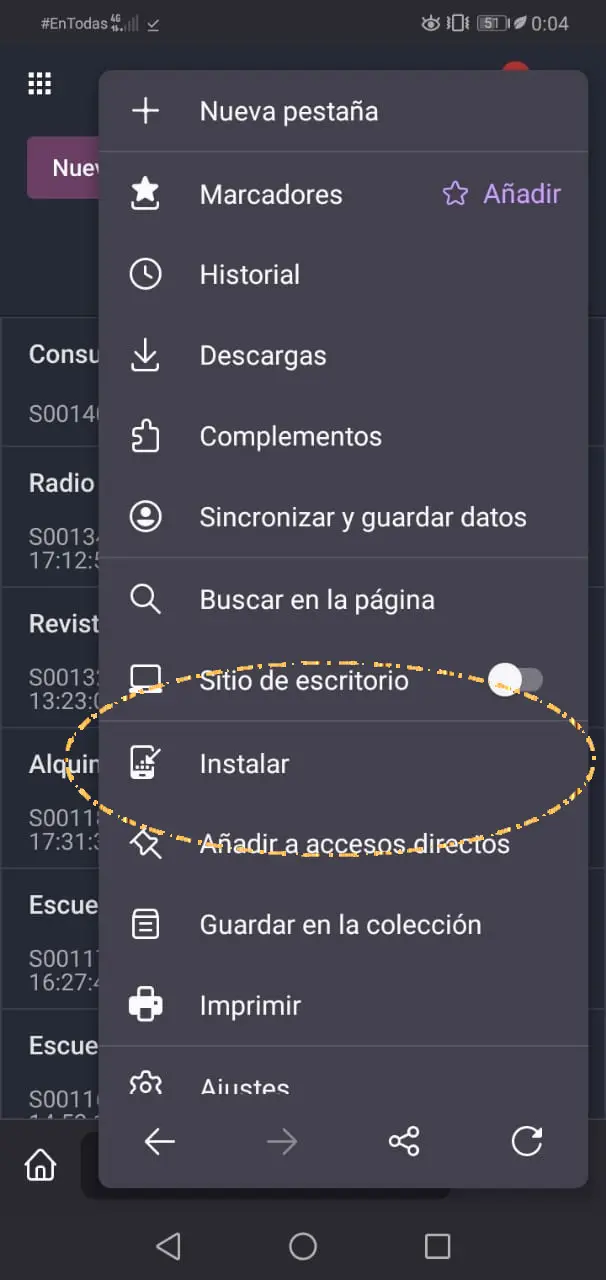Viewport: 606px width, 1280px height.
Task: Reload the page with the refresh icon
Action: [526, 1141]
